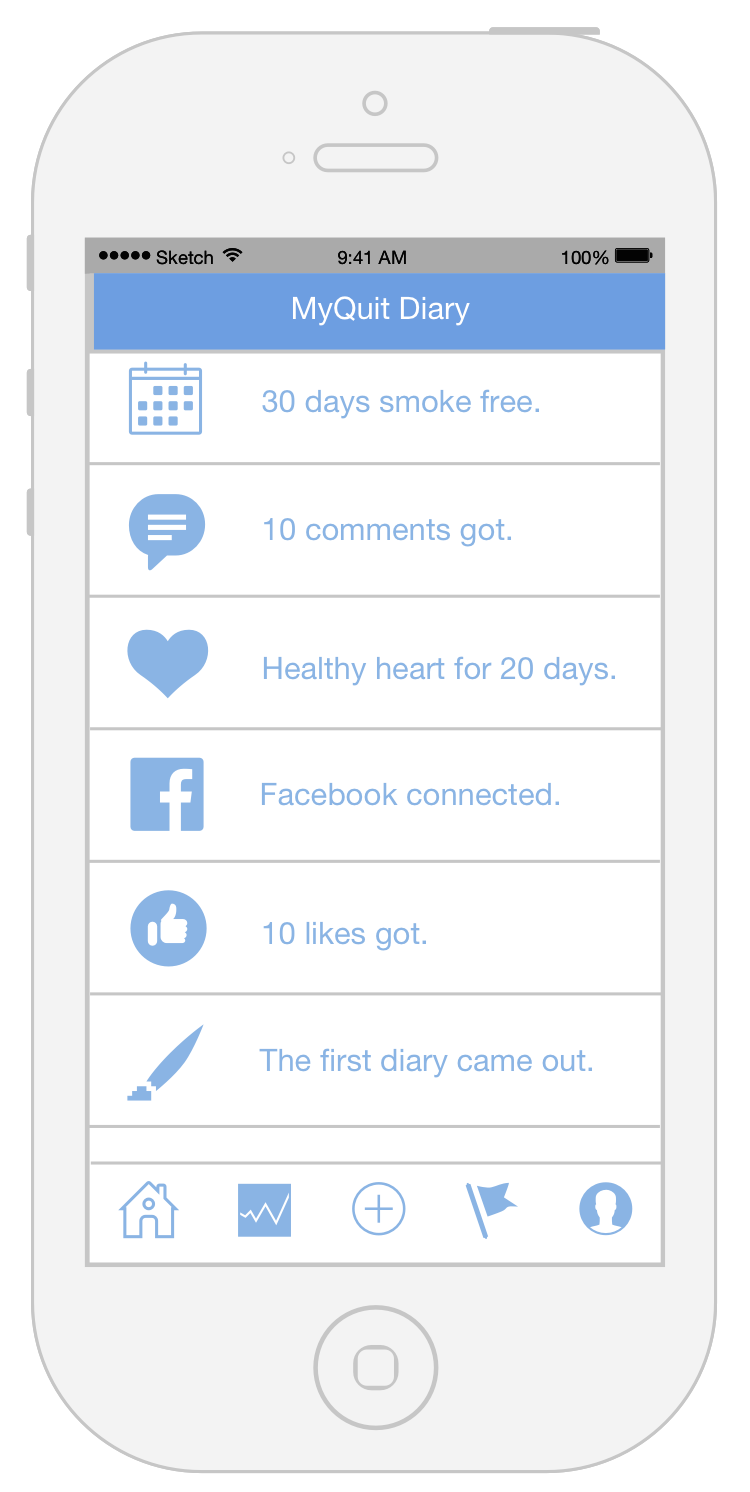Select Healthy heart for 20 days
Image resolution: width=750 pixels, height=1492 pixels.
coord(375,663)
